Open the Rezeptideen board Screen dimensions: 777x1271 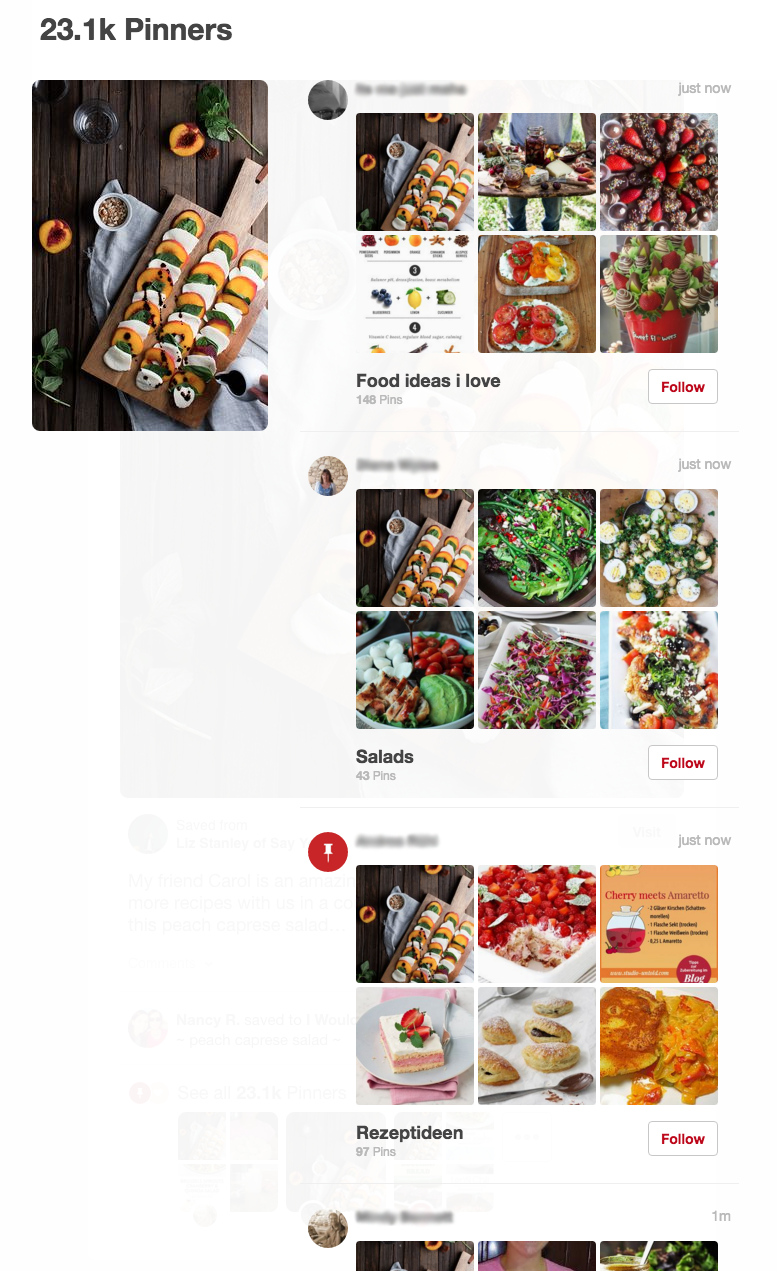[x=409, y=1133]
